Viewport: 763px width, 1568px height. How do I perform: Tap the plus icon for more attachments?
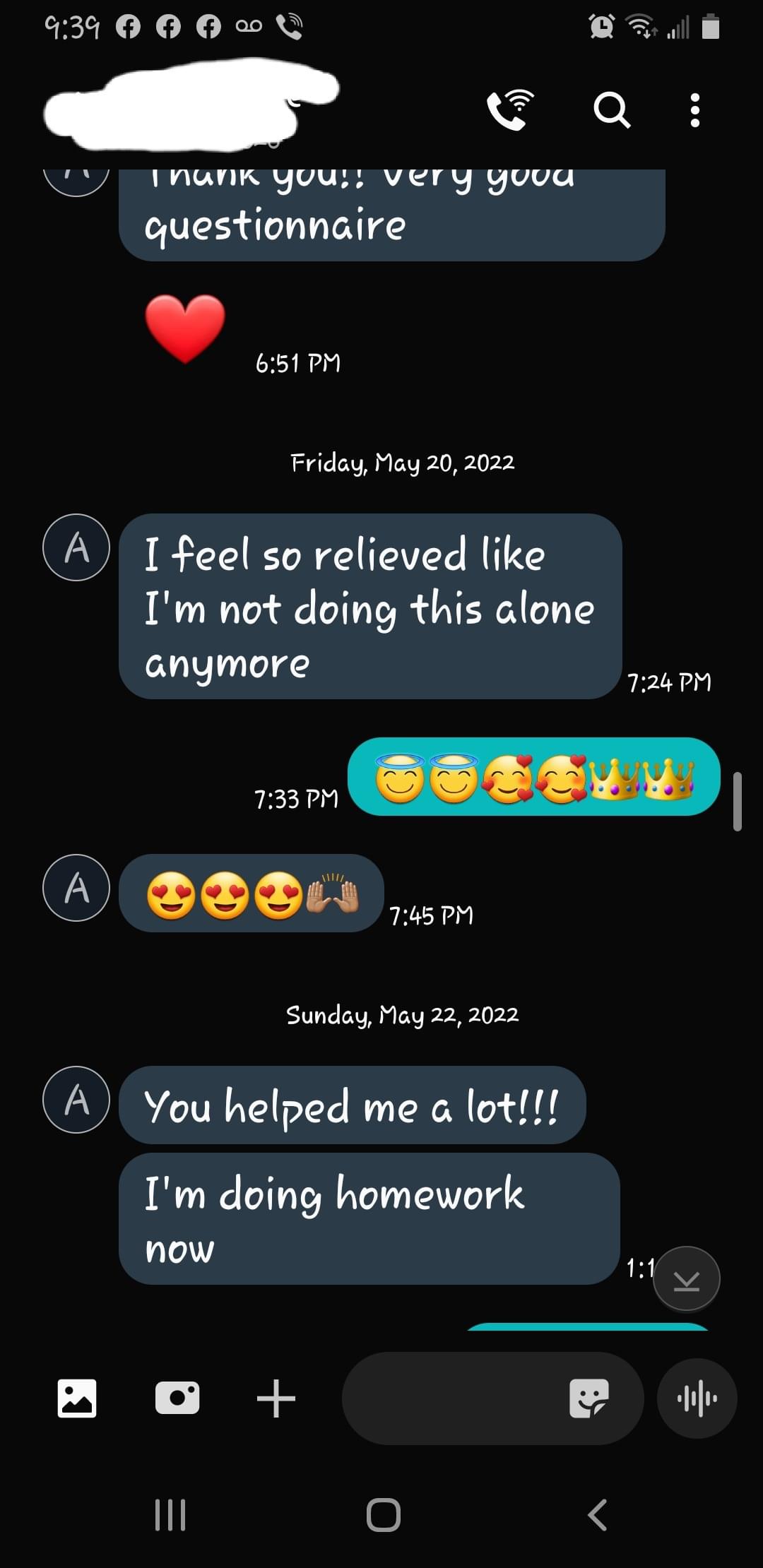pos(276,1398)
